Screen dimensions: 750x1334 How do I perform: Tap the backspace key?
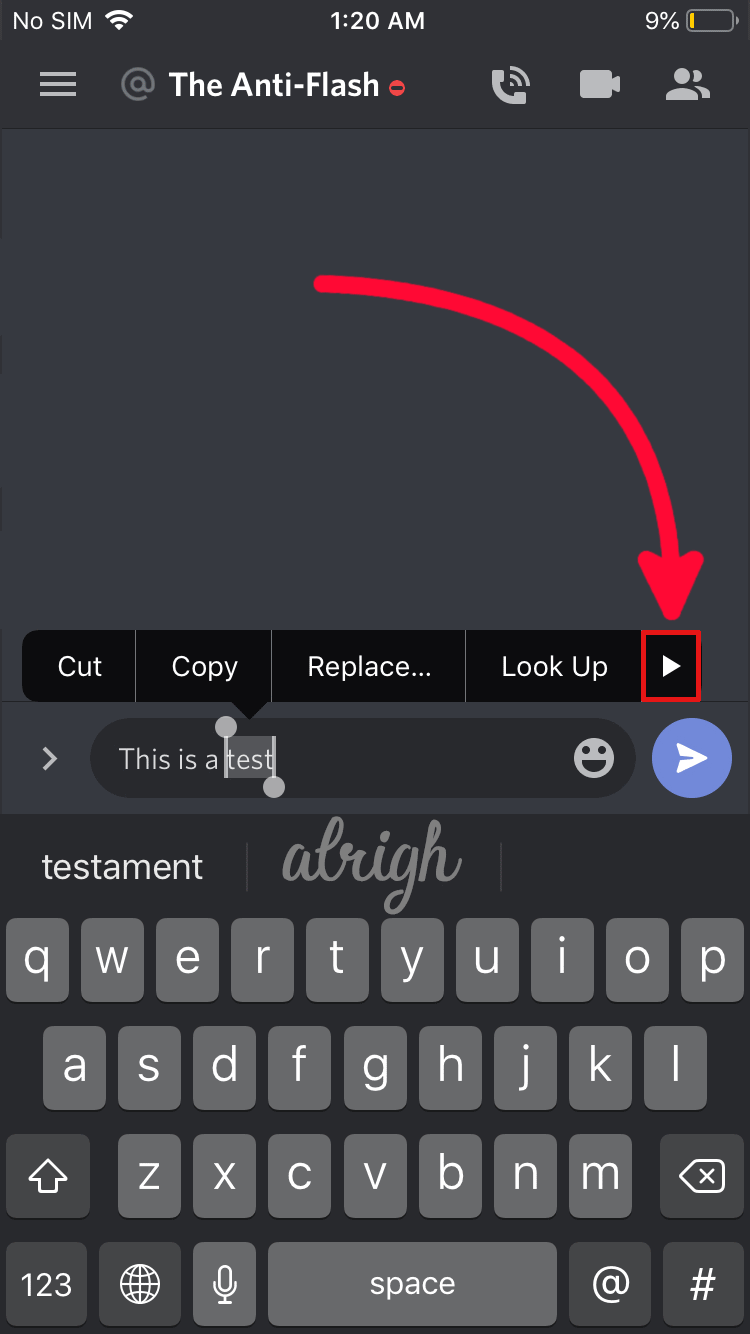click(702, 1175)
